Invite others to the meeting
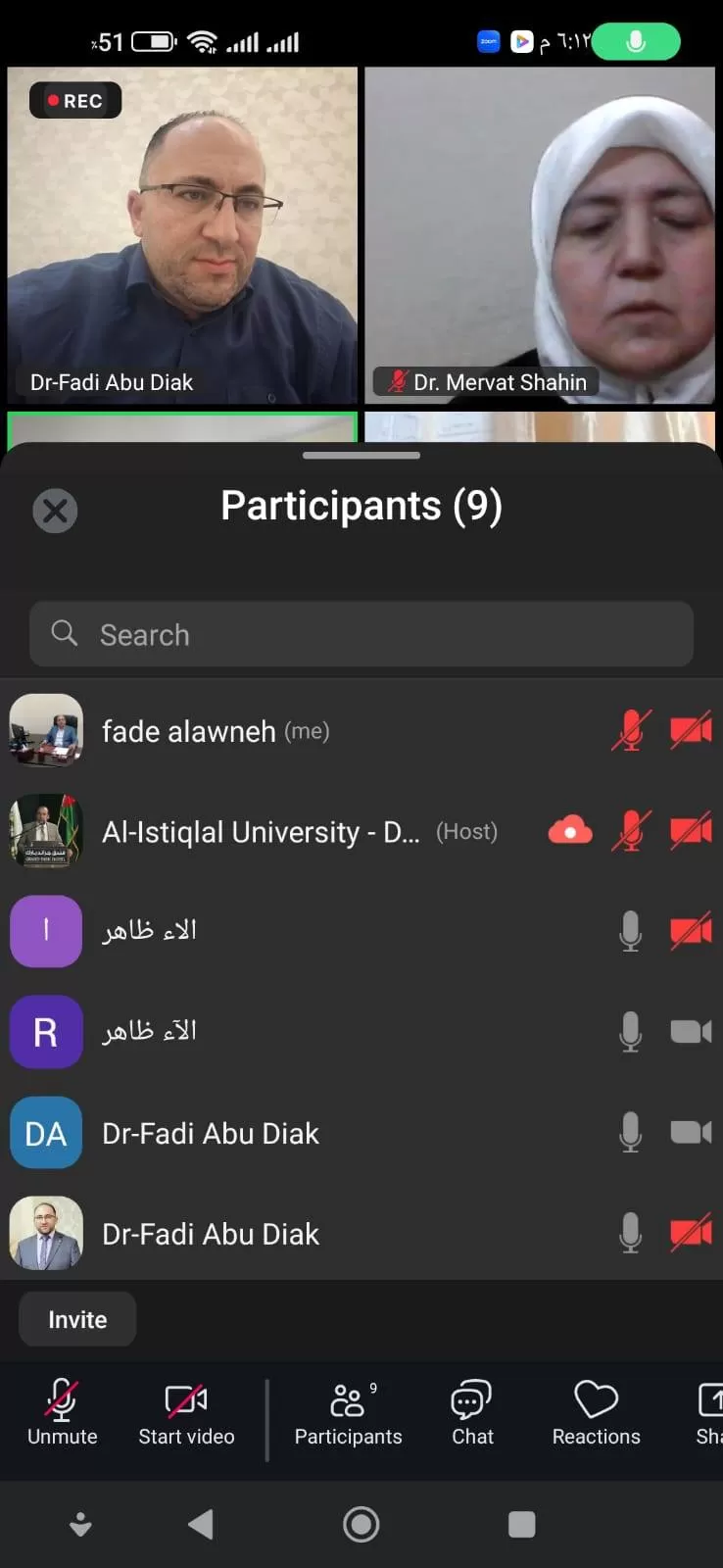Image resolution: width=723 pixels, height=1568 pixels. 77,1320
